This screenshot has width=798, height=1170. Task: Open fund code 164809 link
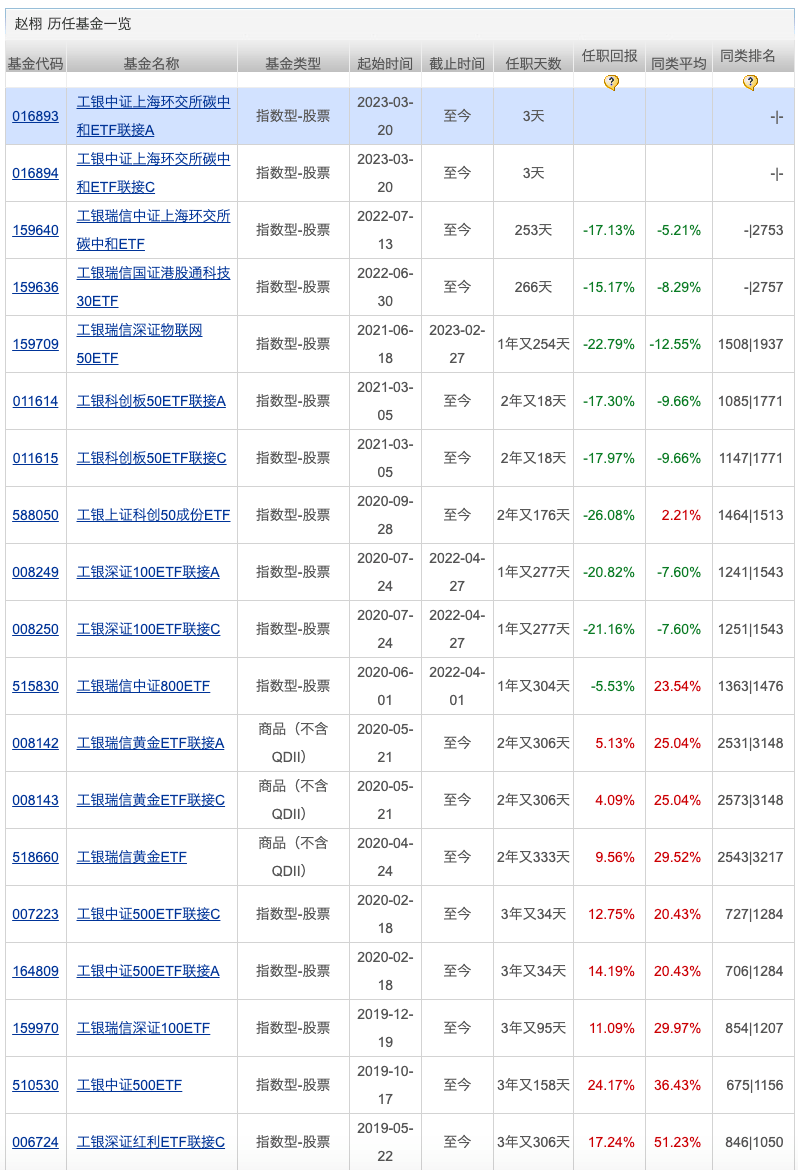35,971
